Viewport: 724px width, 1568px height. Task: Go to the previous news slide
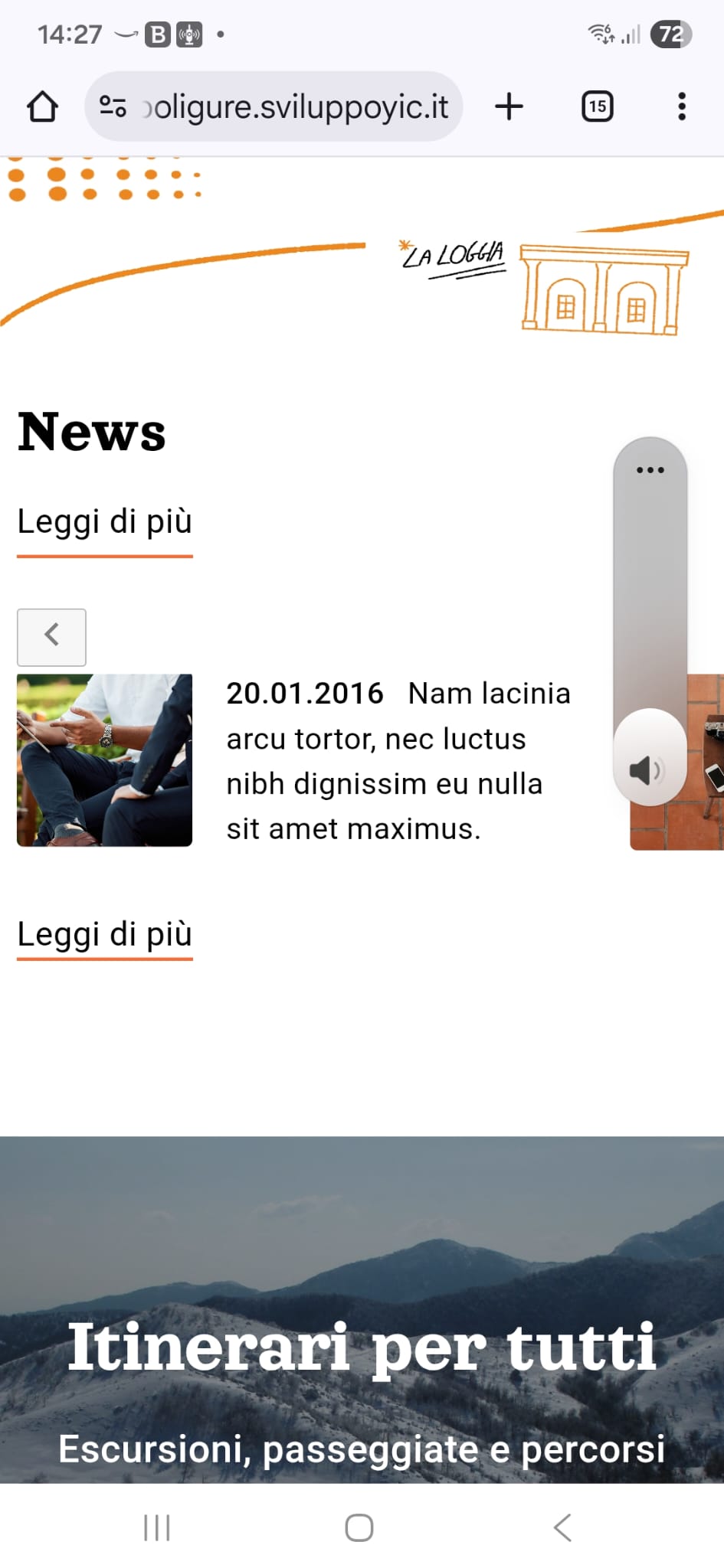tap(51, 636)
